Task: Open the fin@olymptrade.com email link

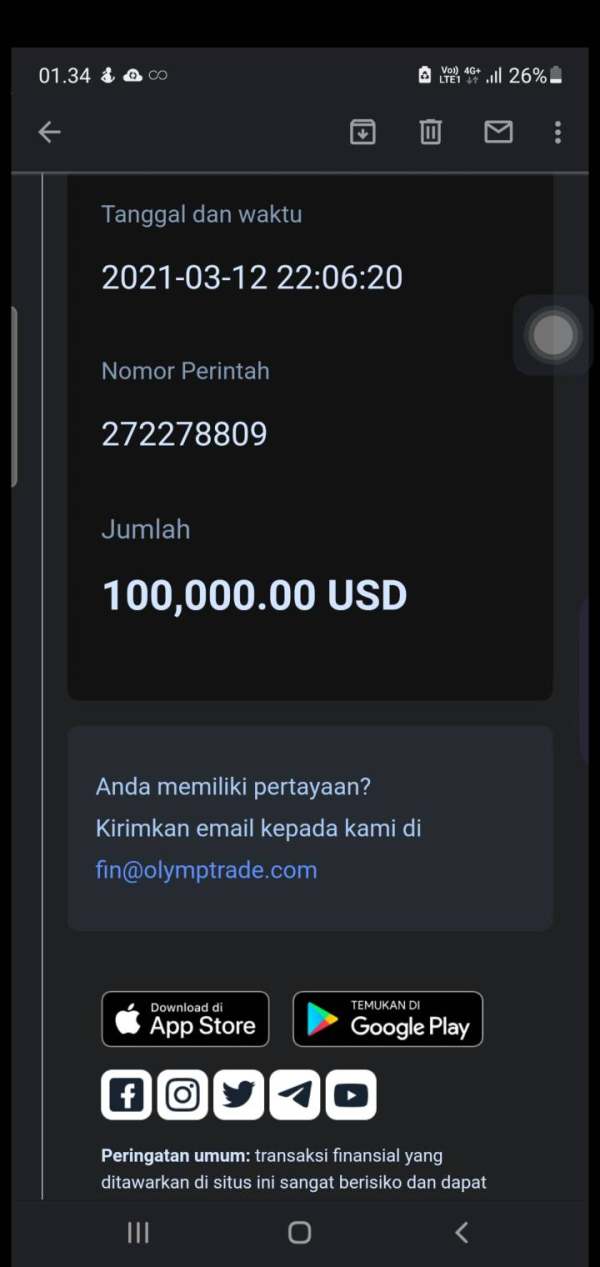Action: [206, 870]
